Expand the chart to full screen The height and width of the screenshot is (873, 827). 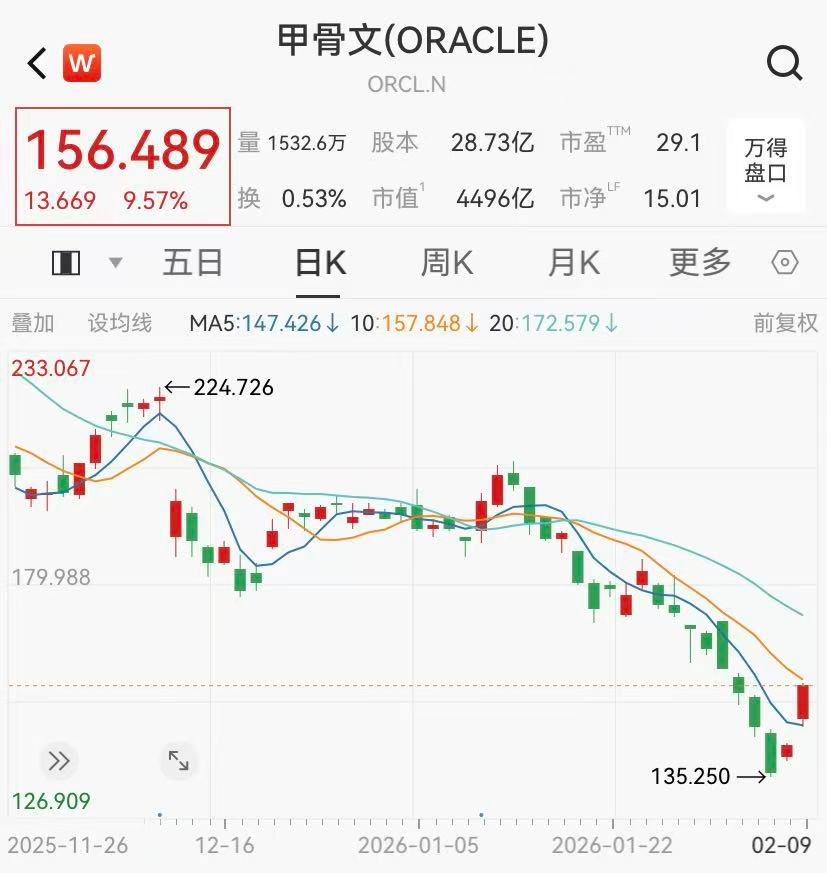179,761
